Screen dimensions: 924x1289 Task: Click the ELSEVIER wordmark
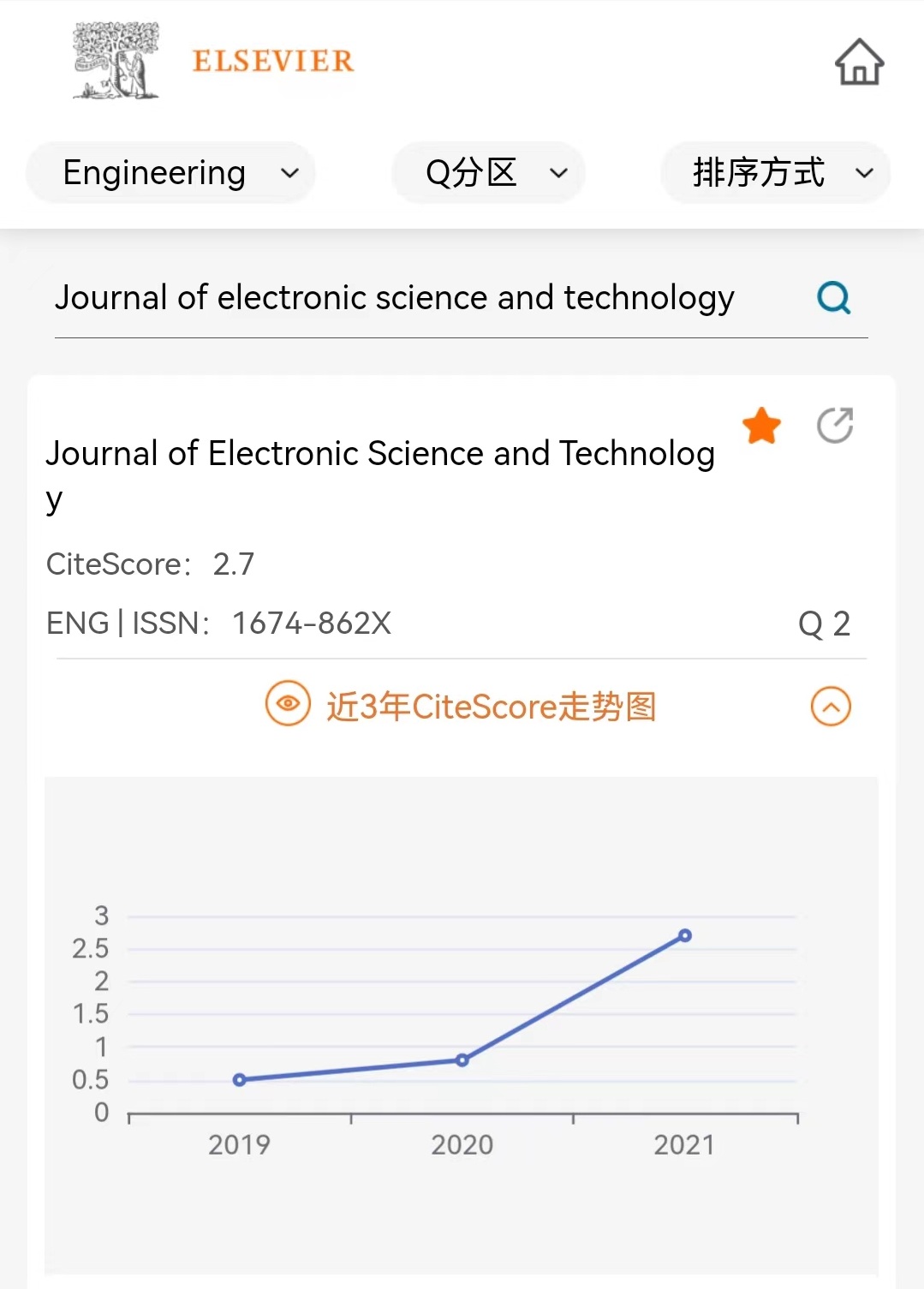[x=271, y=60]
